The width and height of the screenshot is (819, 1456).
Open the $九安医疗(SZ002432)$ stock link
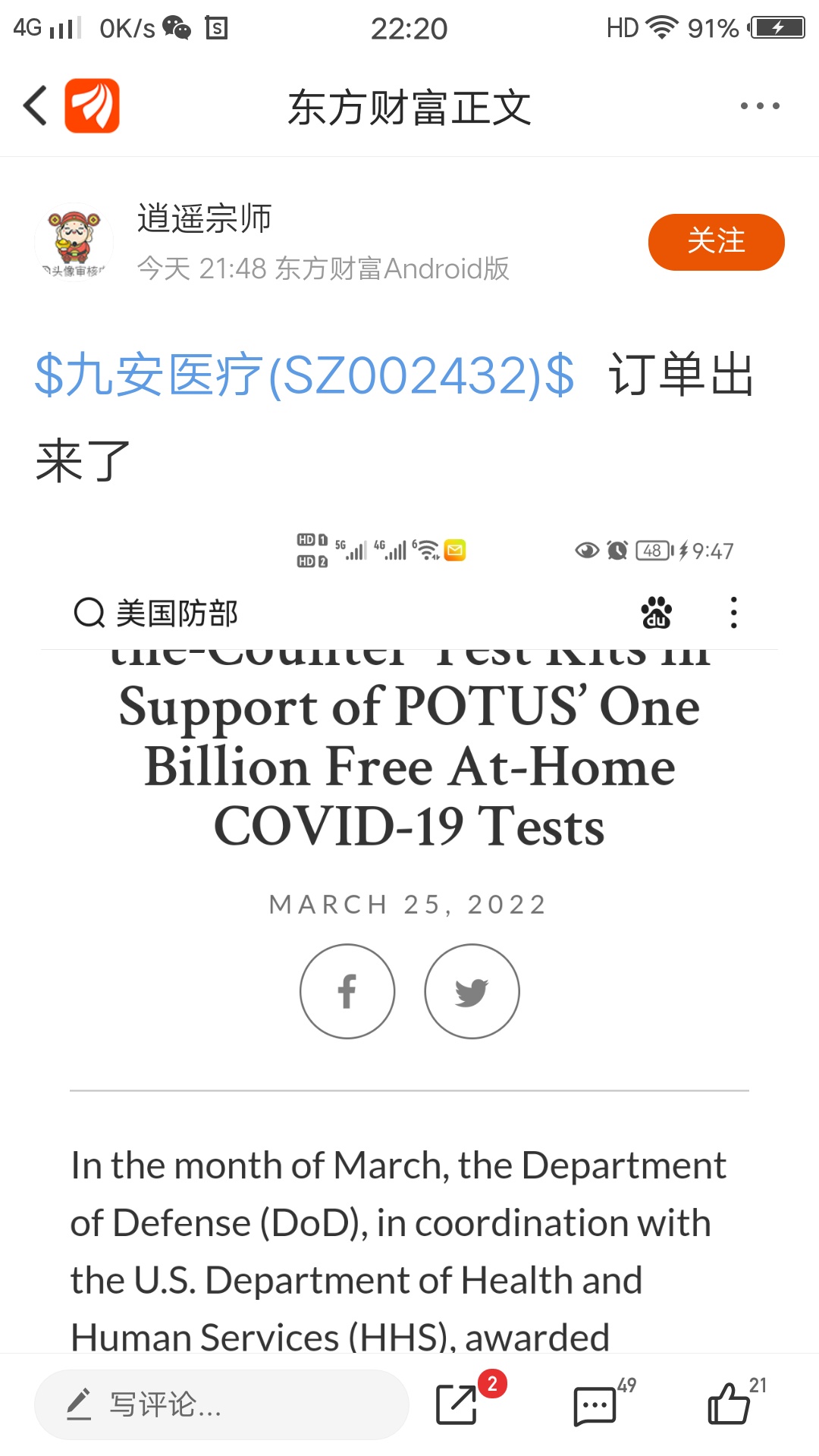(305, 375)
